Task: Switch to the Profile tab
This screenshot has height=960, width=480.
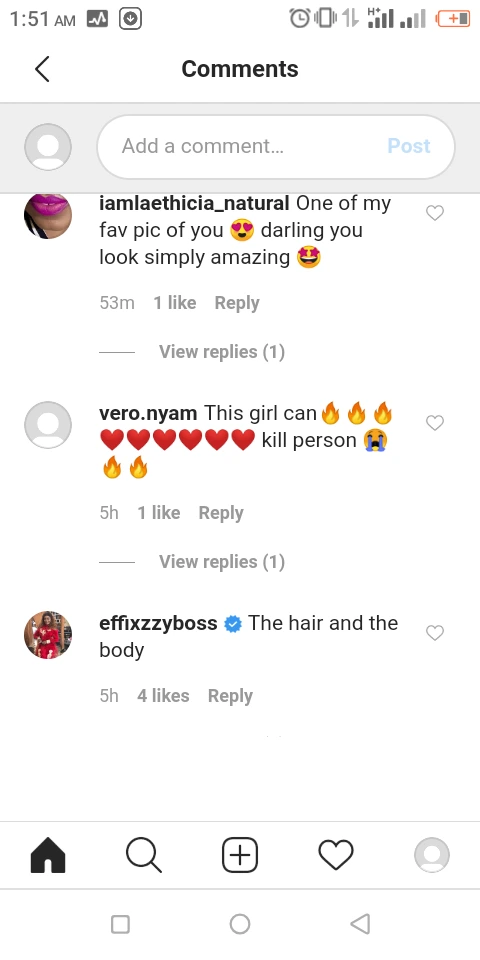Action: click(x=432, y=855)
